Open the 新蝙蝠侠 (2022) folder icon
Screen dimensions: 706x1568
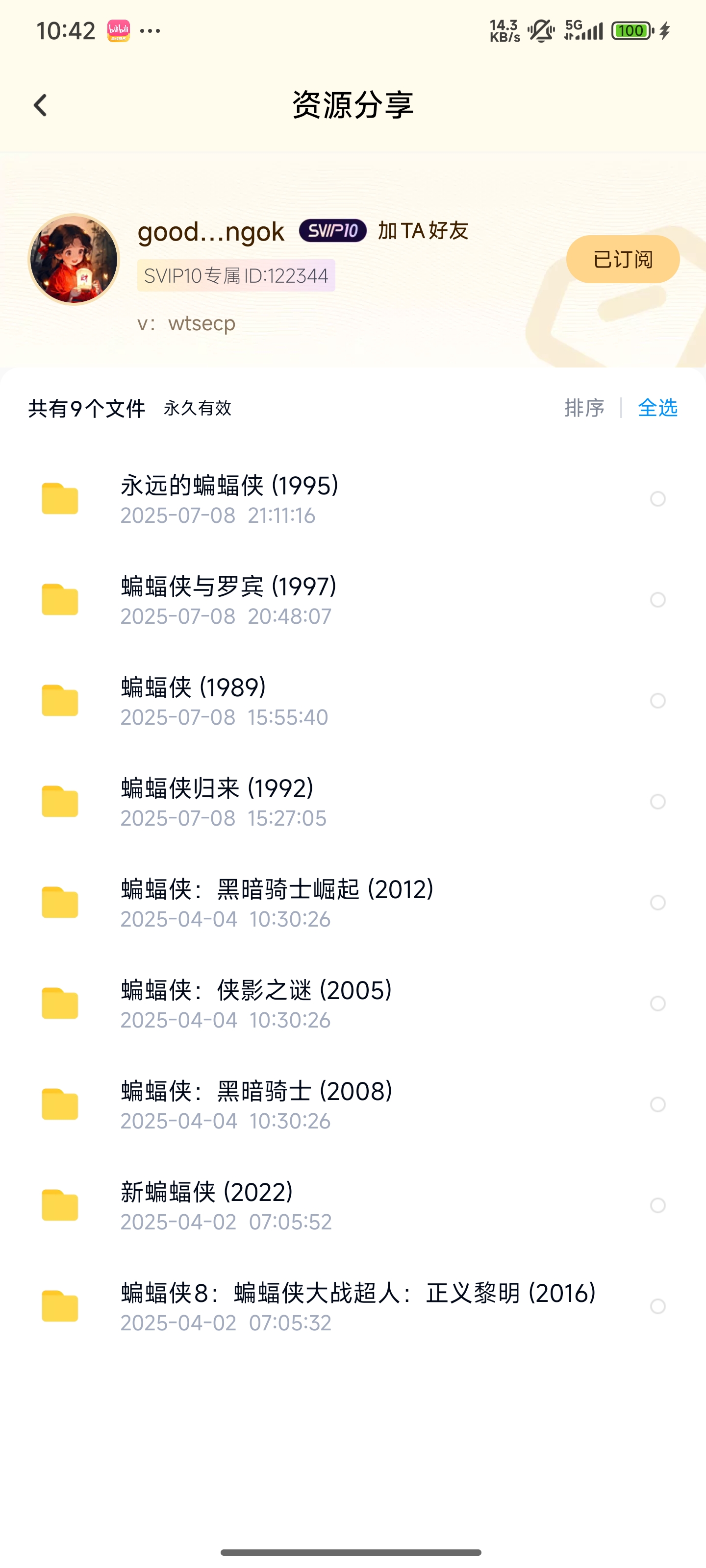pos(59,1206)
